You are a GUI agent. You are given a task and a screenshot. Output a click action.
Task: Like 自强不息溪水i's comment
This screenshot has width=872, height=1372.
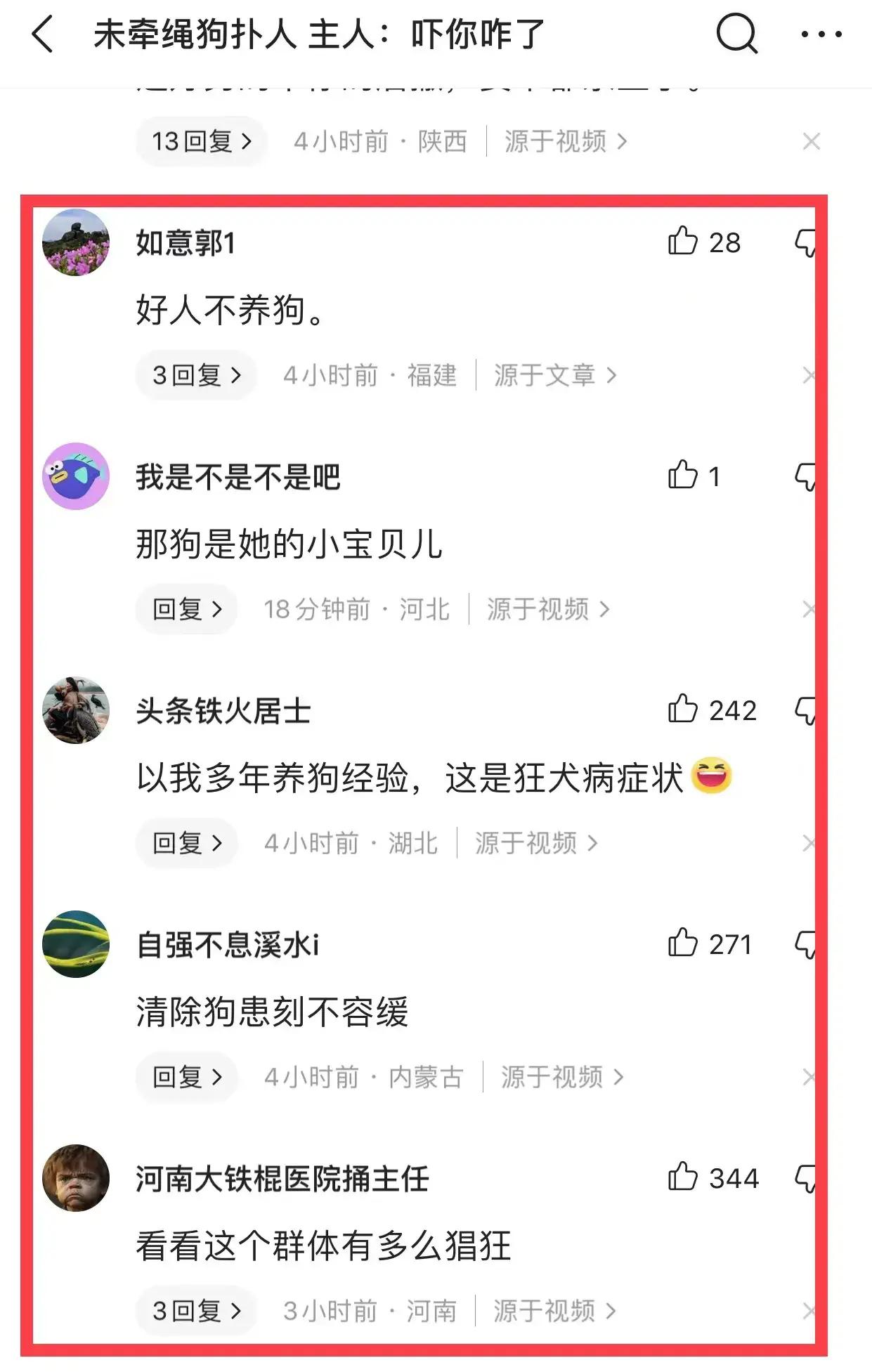coord(682,943)
